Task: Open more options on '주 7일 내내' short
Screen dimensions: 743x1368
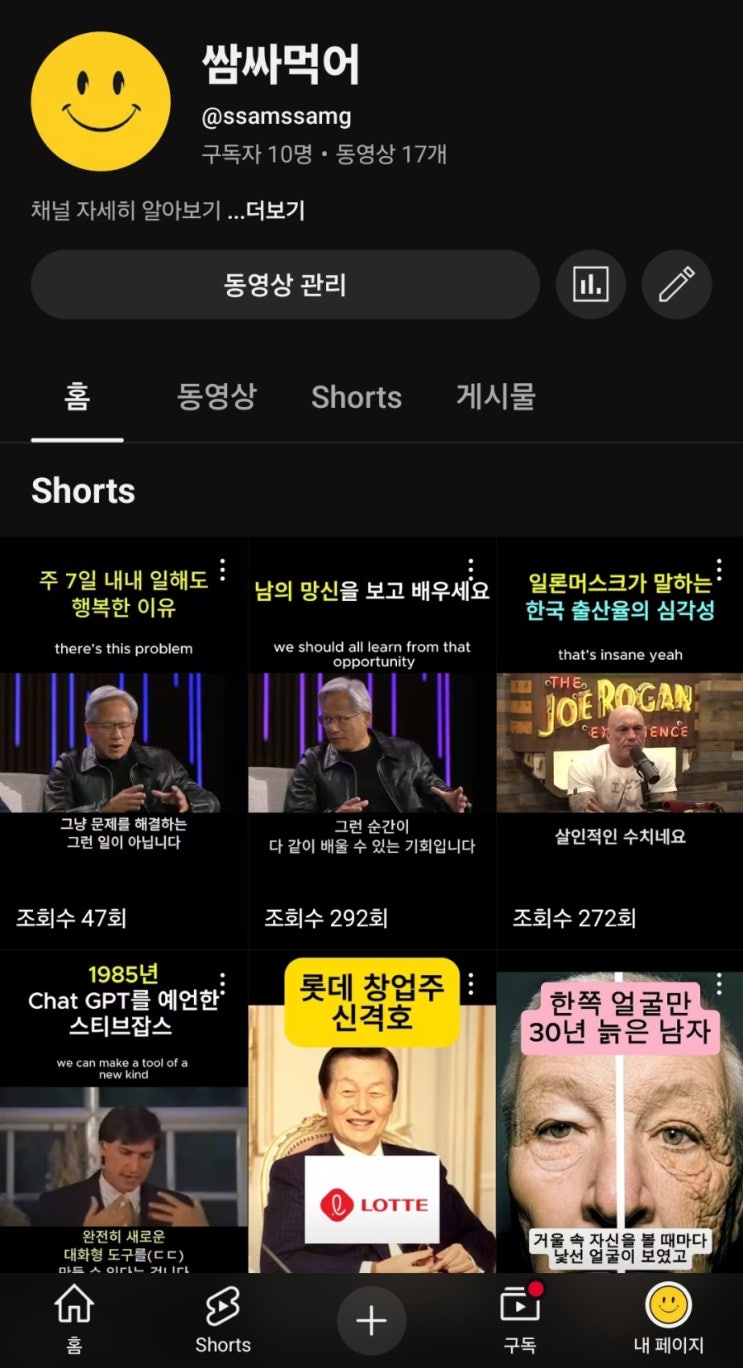Action: click(223, 570)
